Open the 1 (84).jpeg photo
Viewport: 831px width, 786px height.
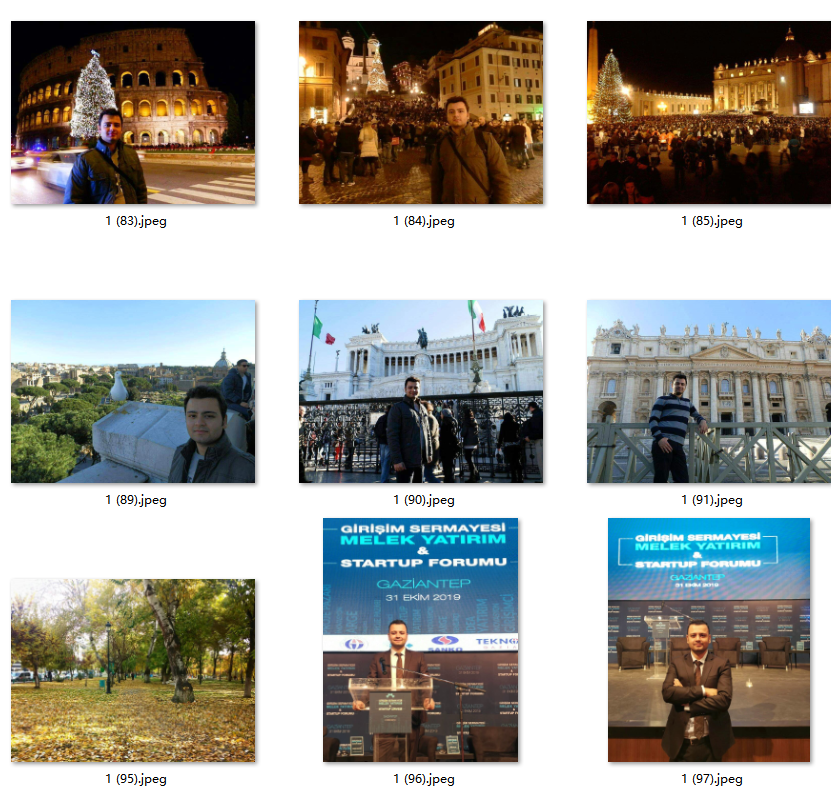coord(421,113)
